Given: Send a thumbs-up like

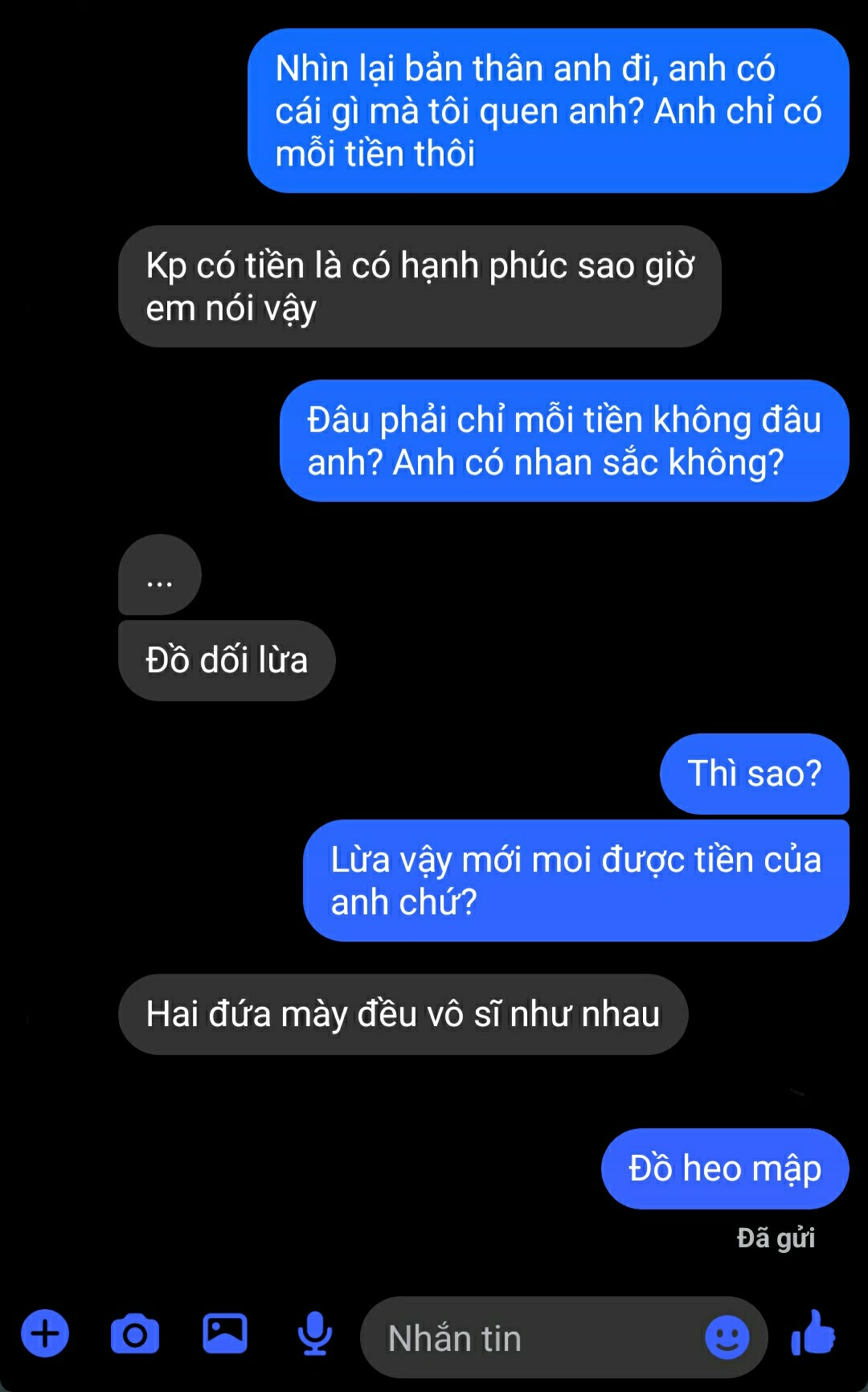Looking at the screenshot, I should 814,1333.
